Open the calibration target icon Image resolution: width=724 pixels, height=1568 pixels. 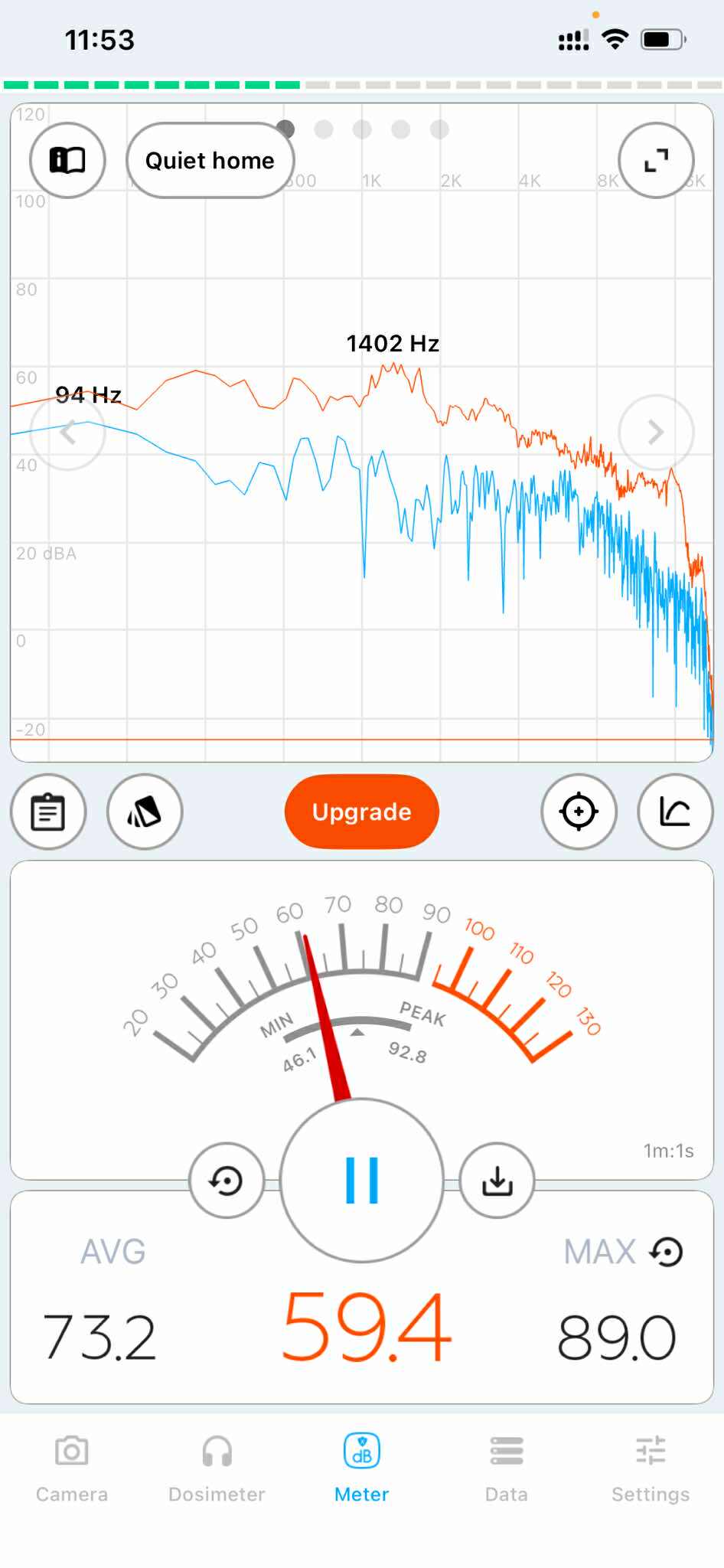click(579, 812)
